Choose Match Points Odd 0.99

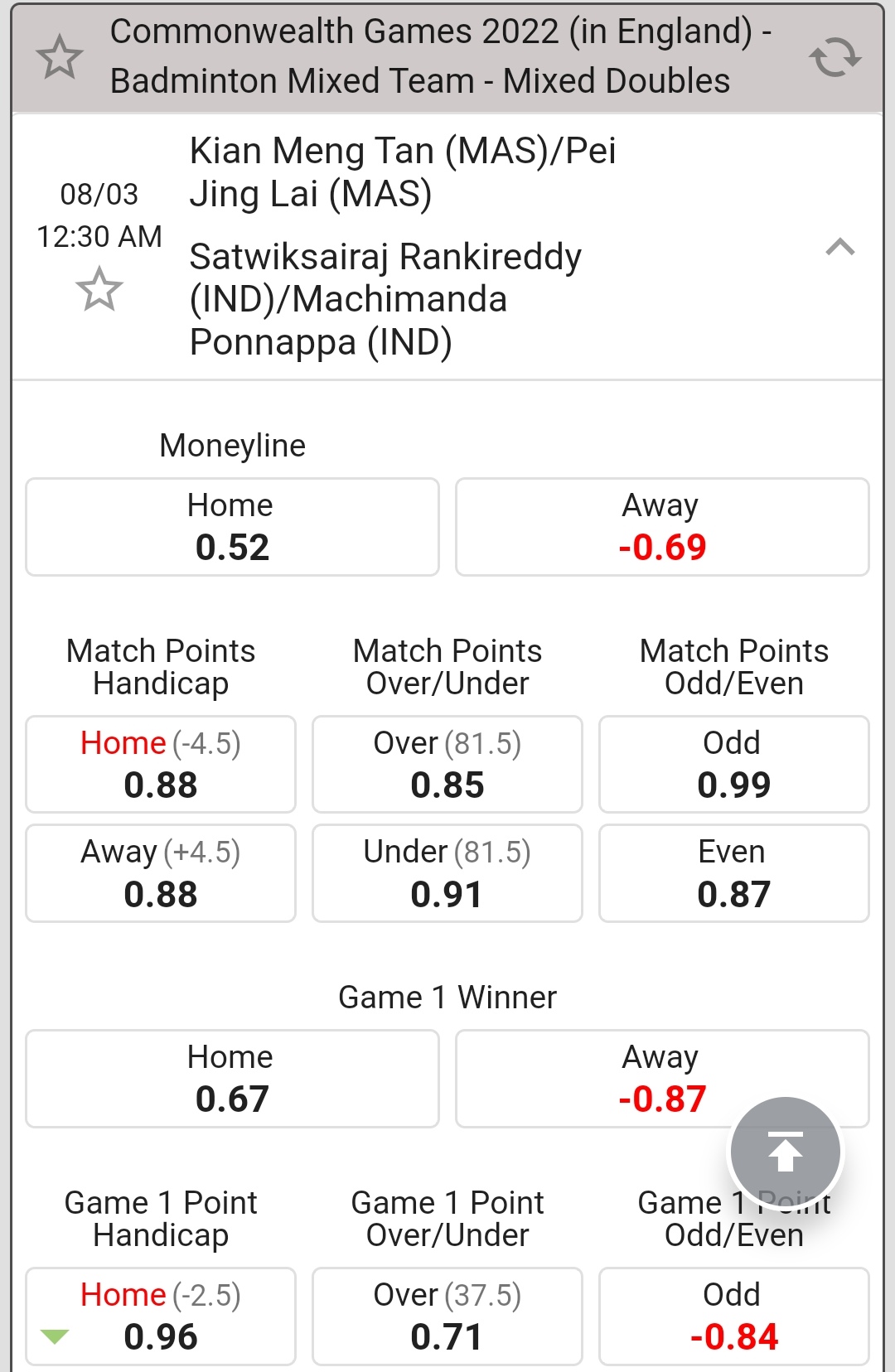[x=733, y=764]
